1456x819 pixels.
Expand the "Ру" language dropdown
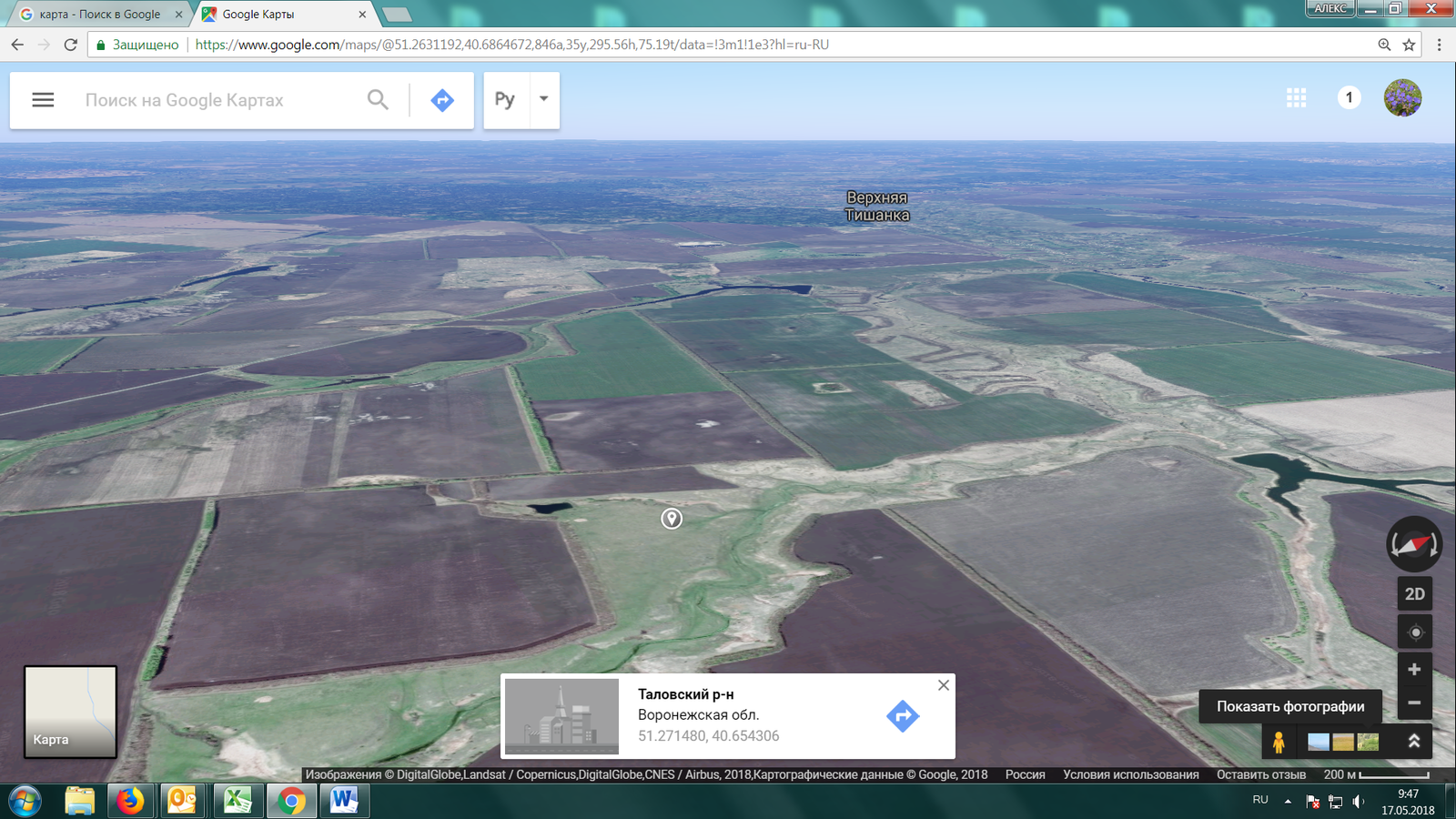[x=543, y=99]
